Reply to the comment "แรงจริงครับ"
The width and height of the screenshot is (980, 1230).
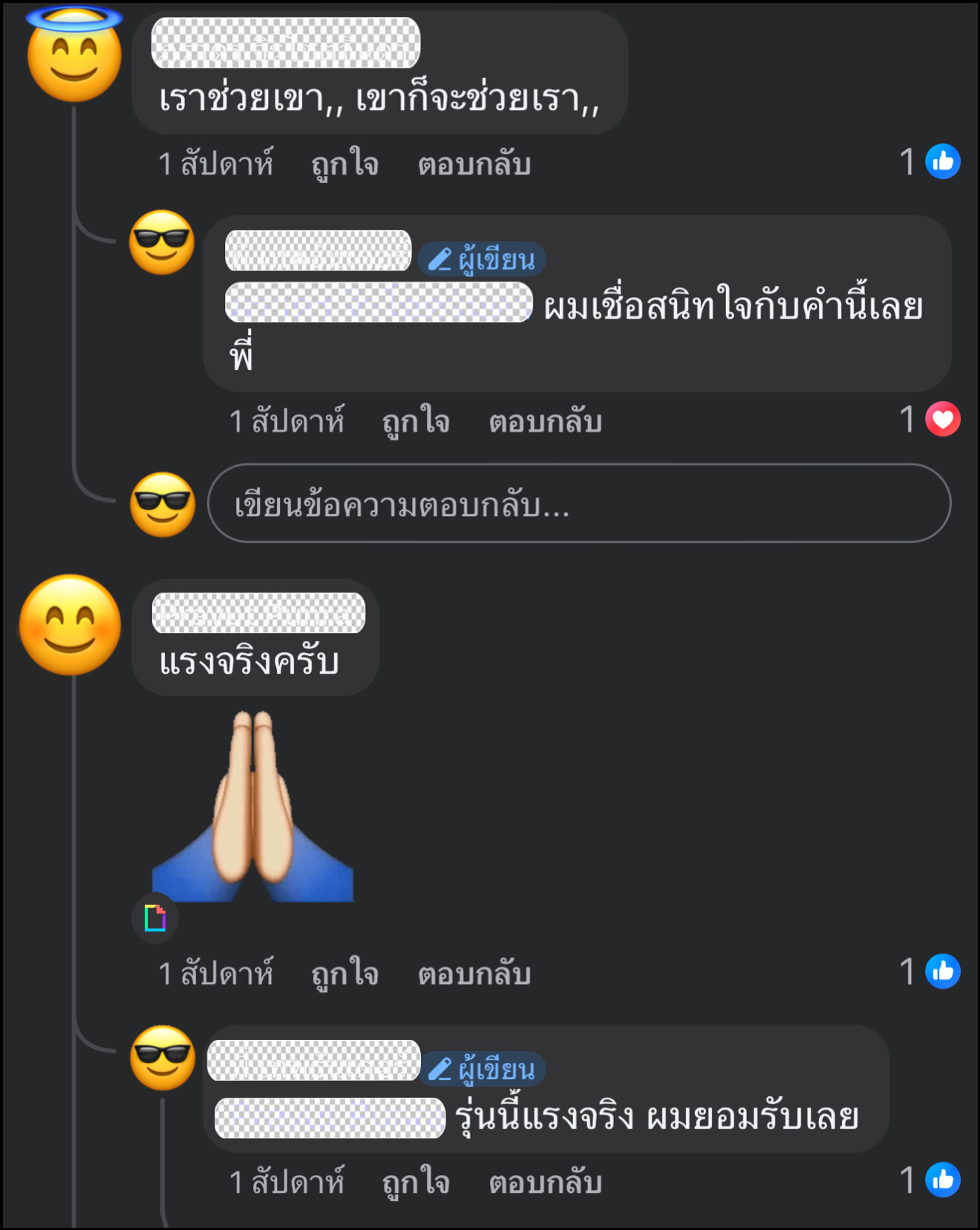[474, 974]
